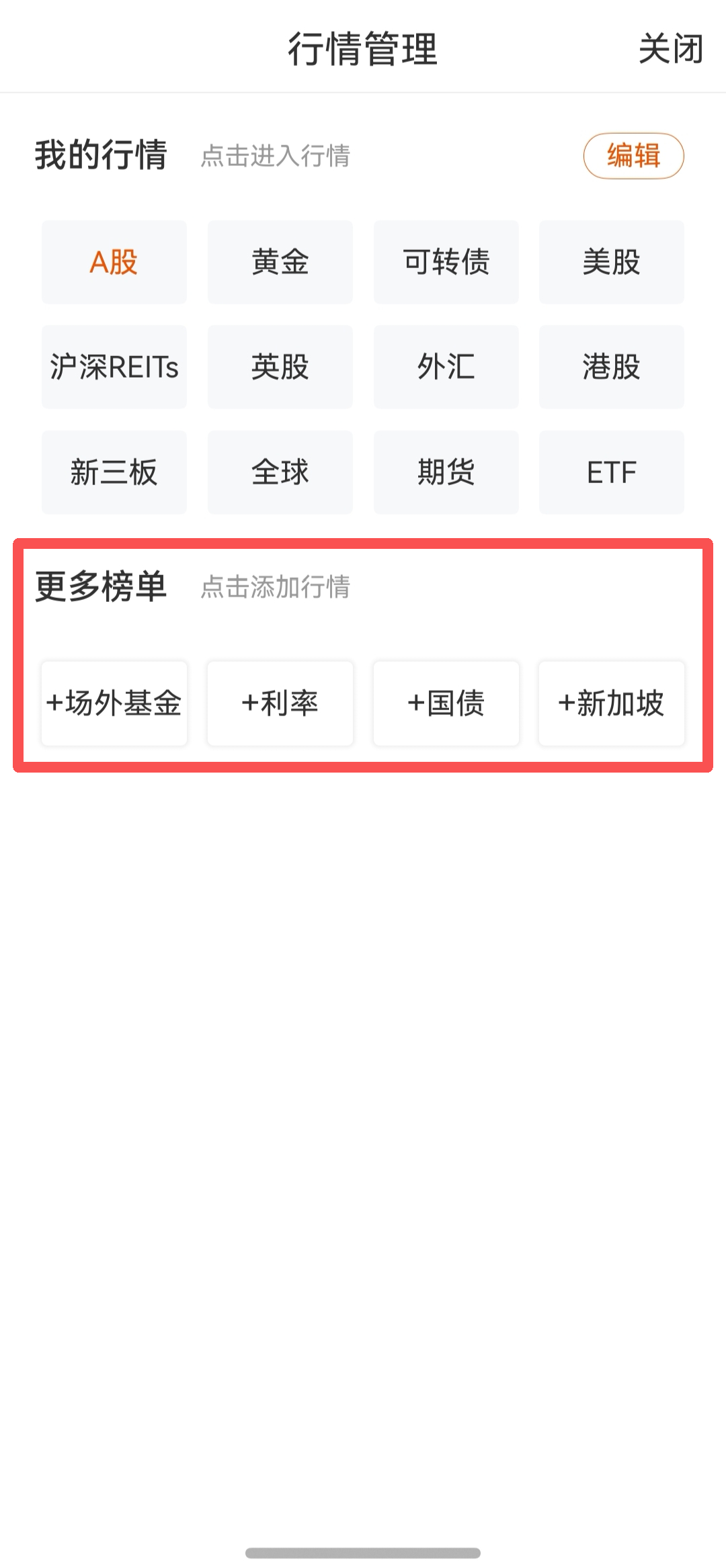
Task: Select the 可转债 convertible bond market
Action: coord(445,262)
